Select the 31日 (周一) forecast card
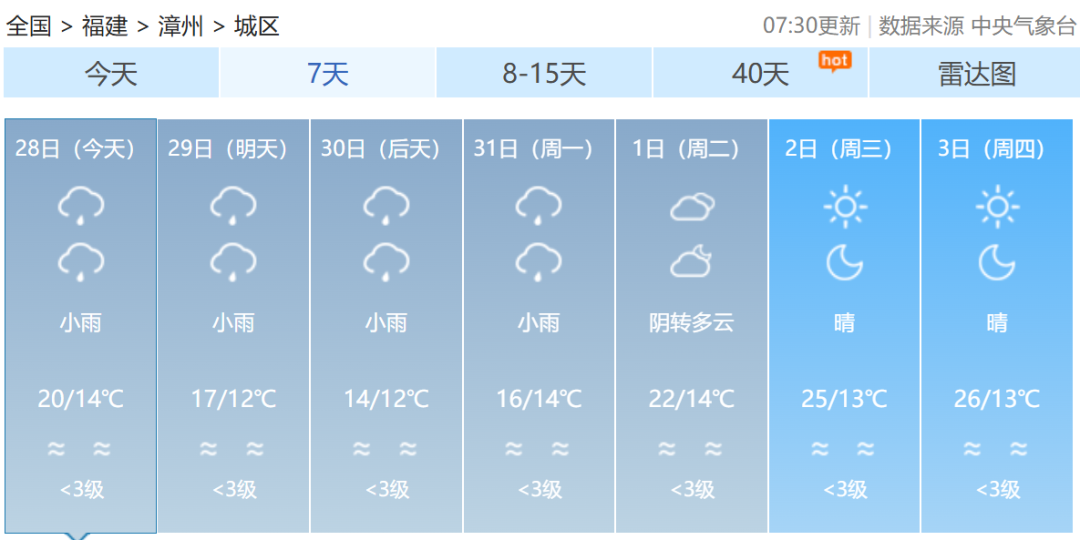This screenshot has height=540, width=1080. (x=538, y=325)
